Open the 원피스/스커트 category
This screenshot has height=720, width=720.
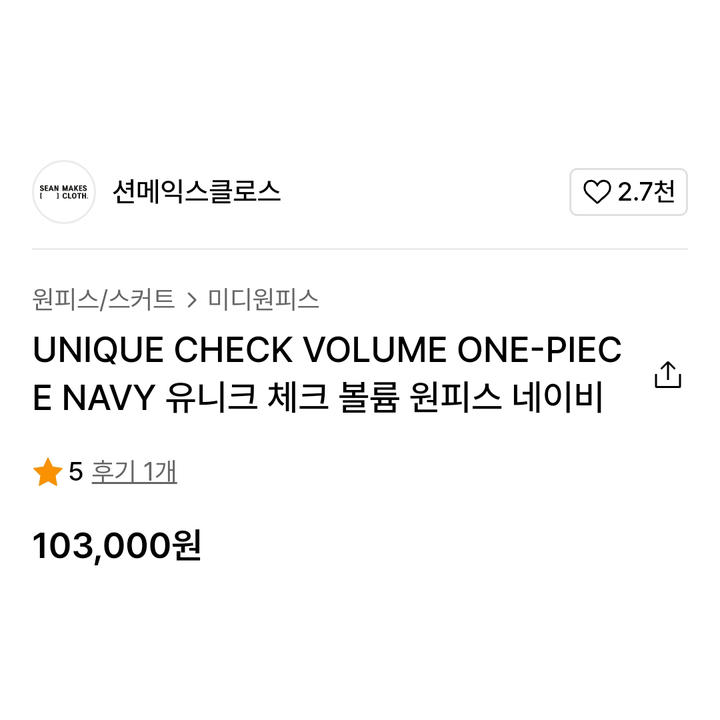[x=103, y=298]
